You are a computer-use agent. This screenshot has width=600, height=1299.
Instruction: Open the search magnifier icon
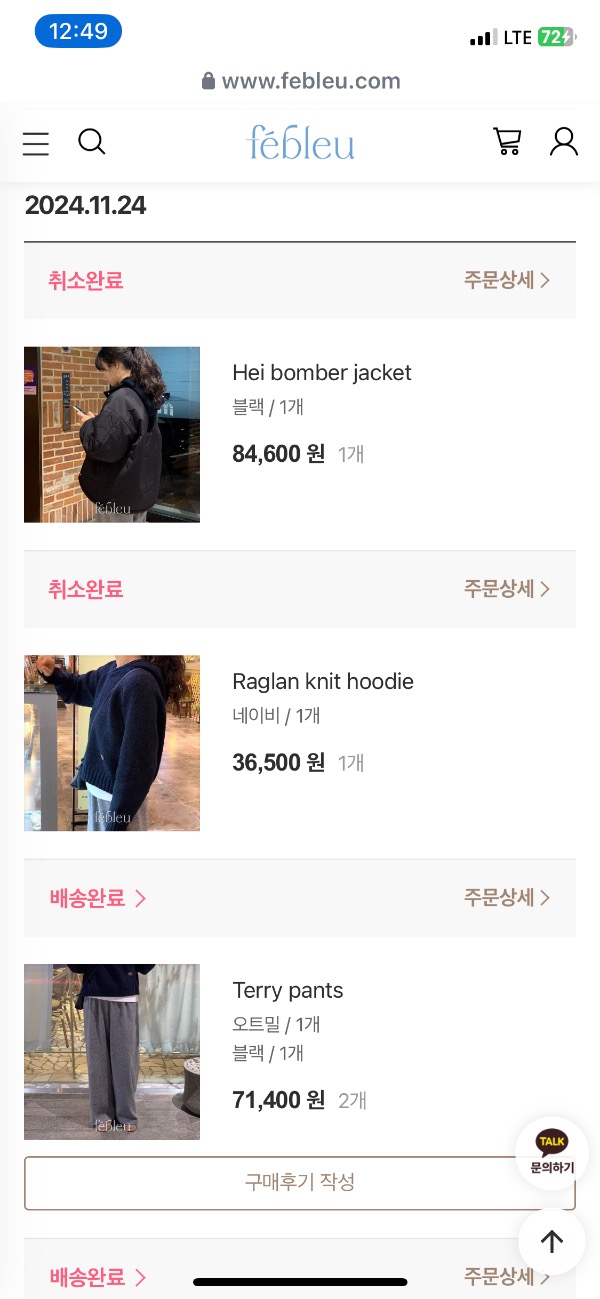[x=92, y=143]
